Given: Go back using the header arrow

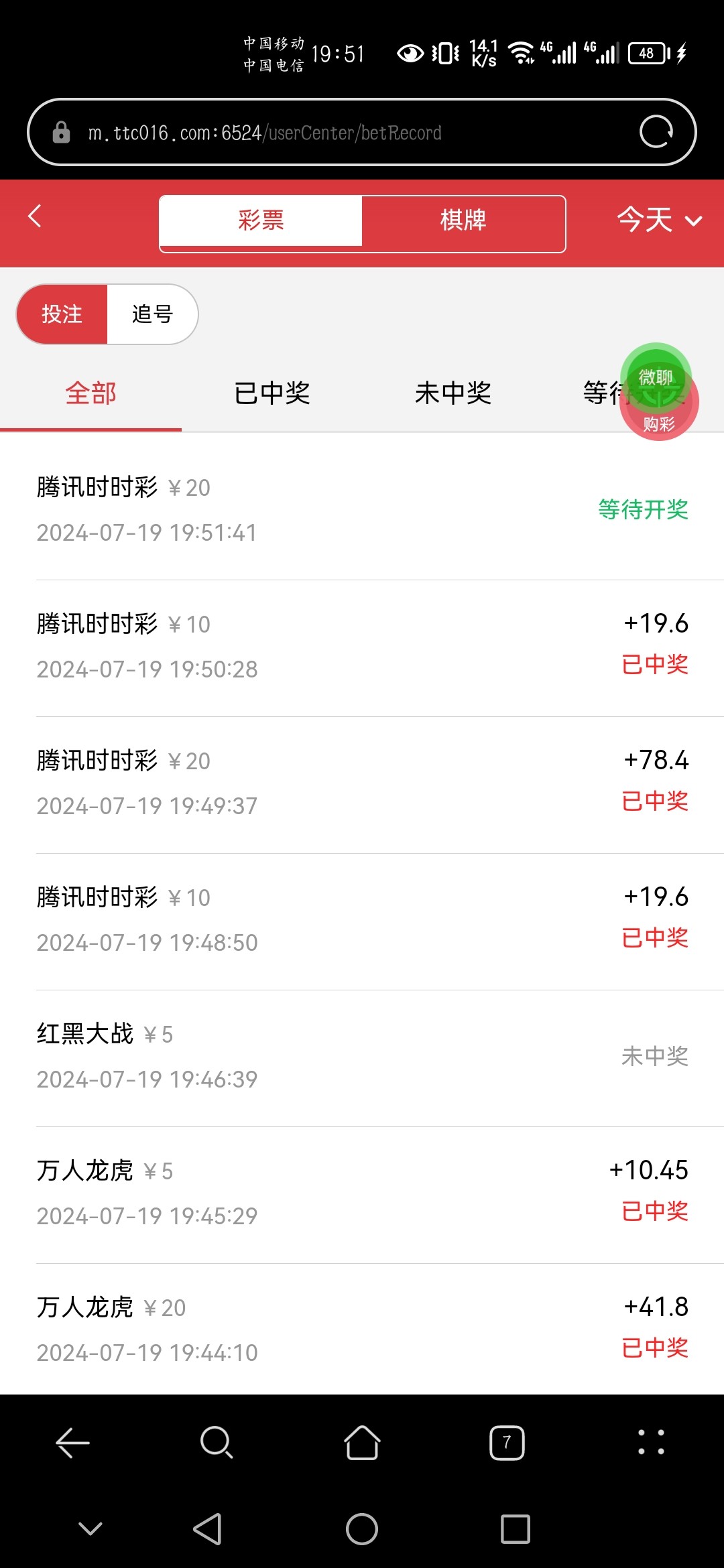Looking at the screenshot, I should coord(35,216).
